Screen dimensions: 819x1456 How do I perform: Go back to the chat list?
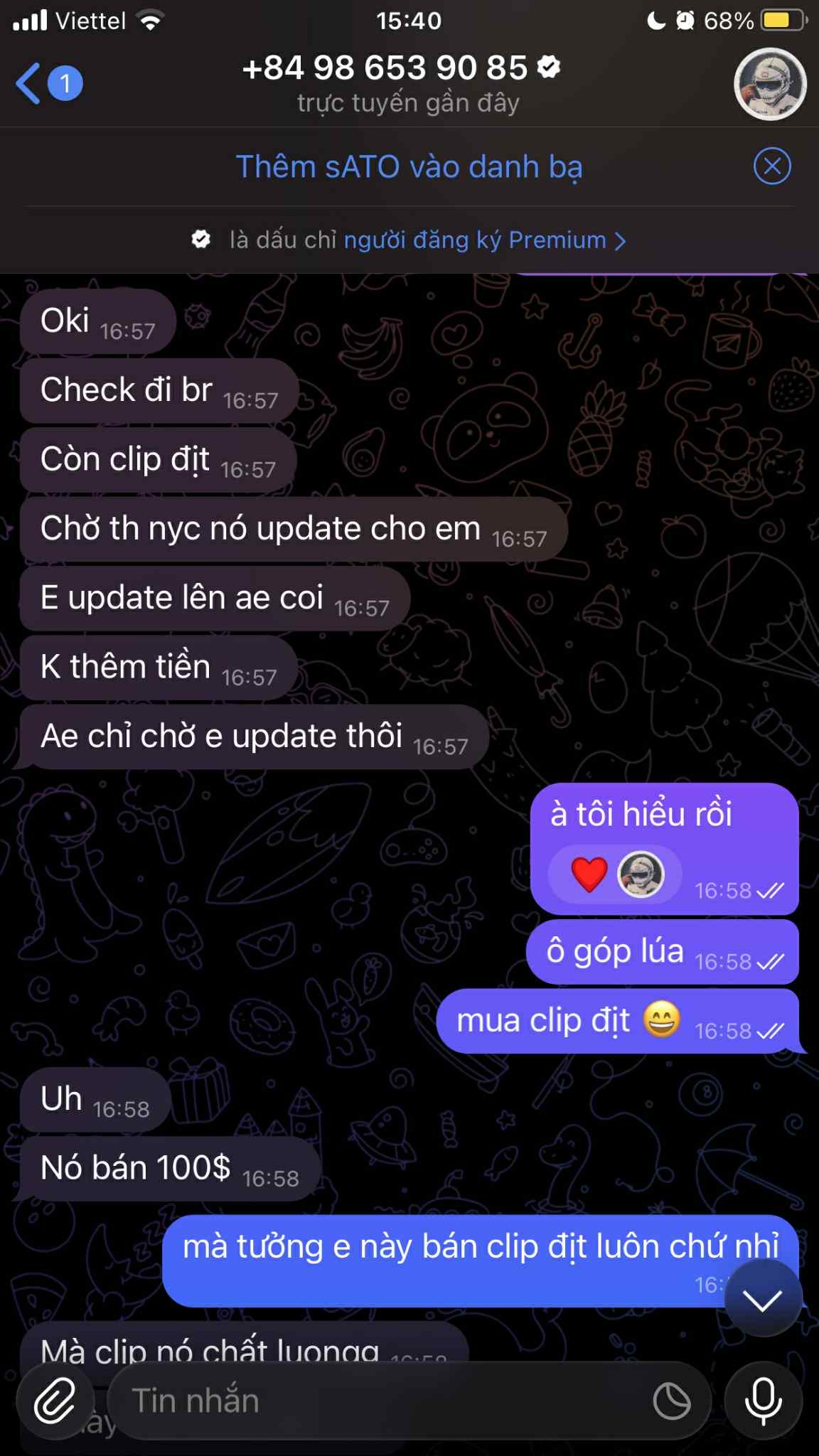tap(30, 83)
